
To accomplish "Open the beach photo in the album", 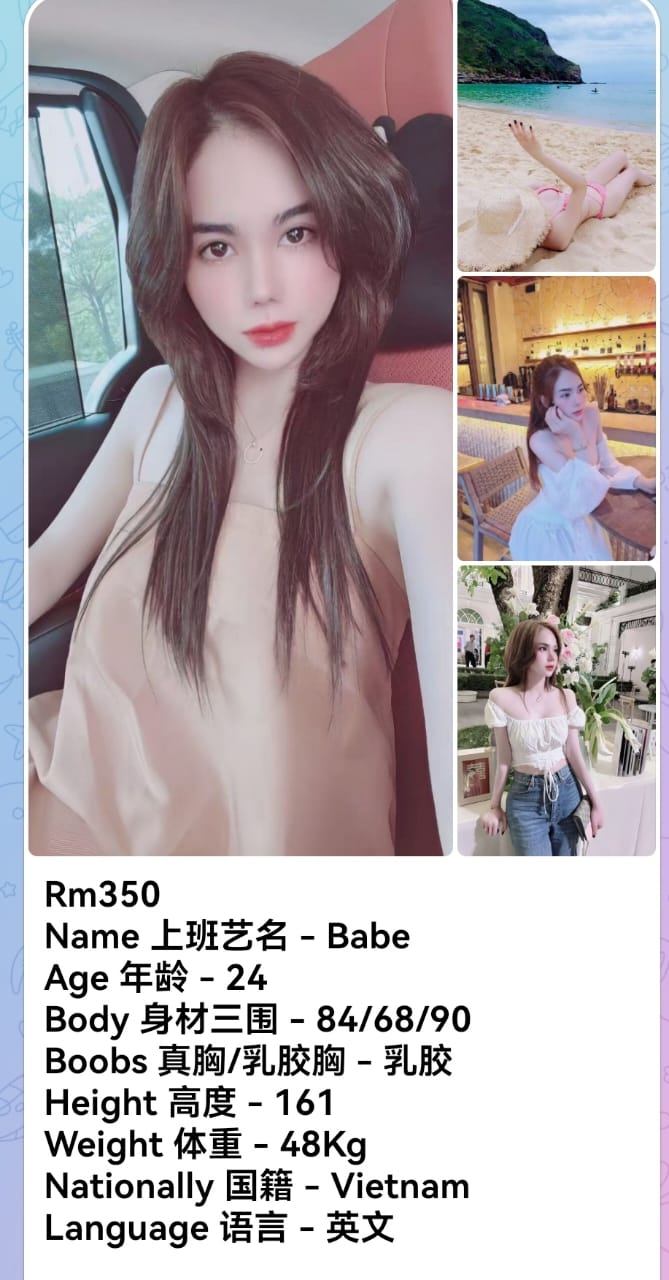I will point(557,136).
